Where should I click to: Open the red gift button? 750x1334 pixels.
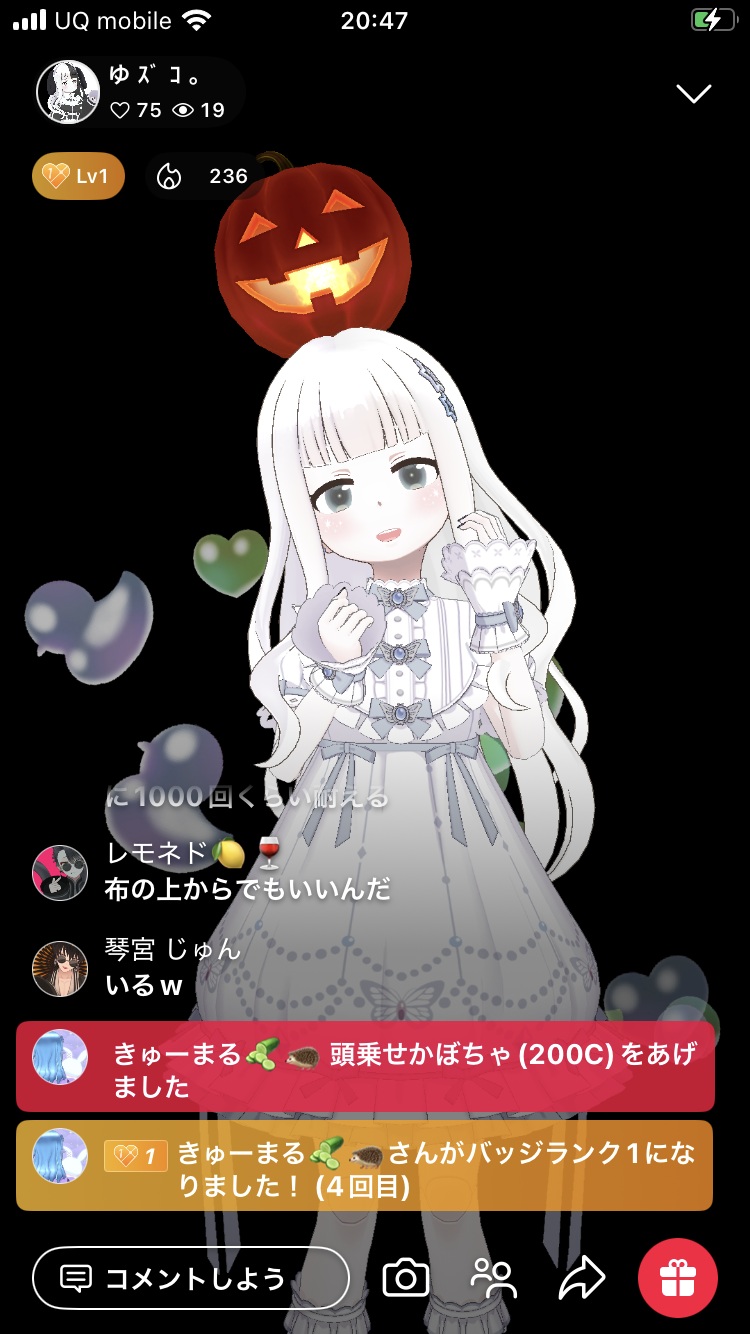(677, 1277)
